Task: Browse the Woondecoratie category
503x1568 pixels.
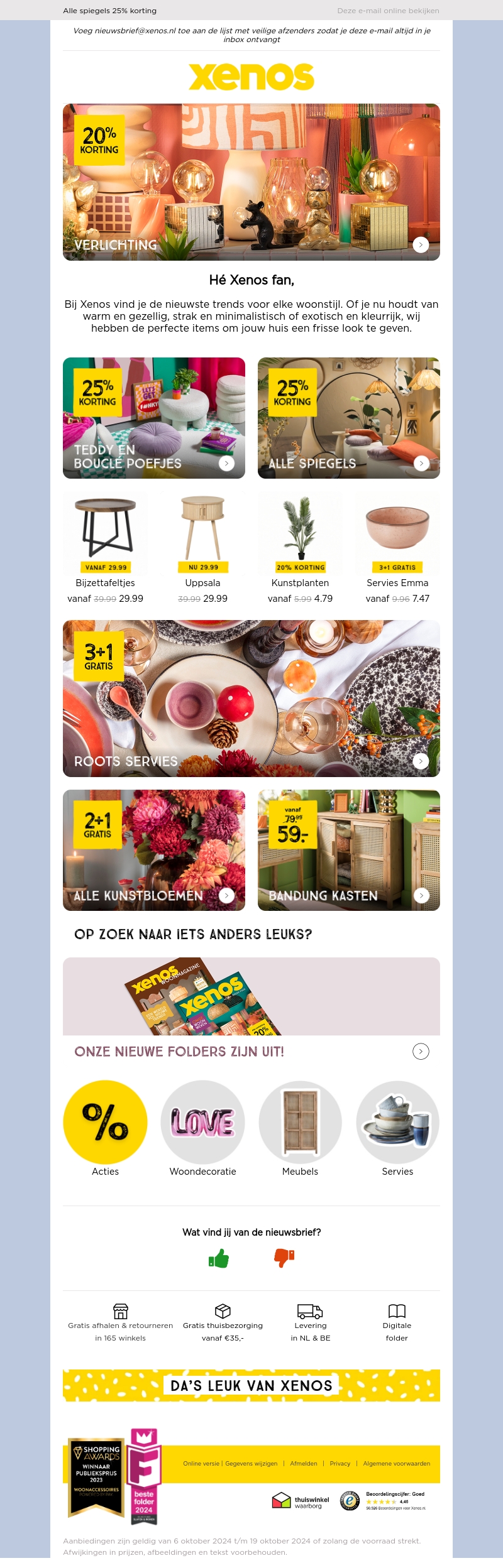Action: point(202,1122)
